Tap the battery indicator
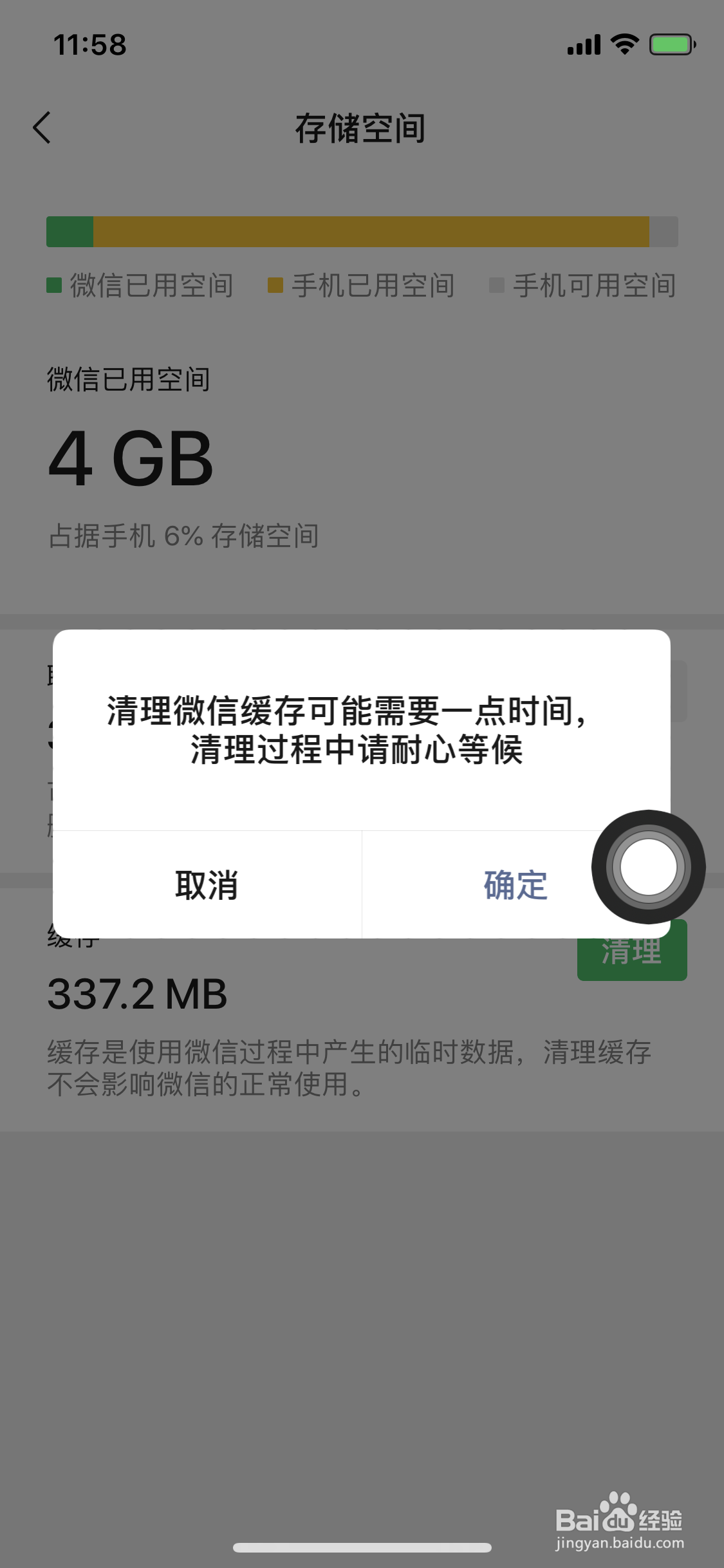 click(667, 44)
